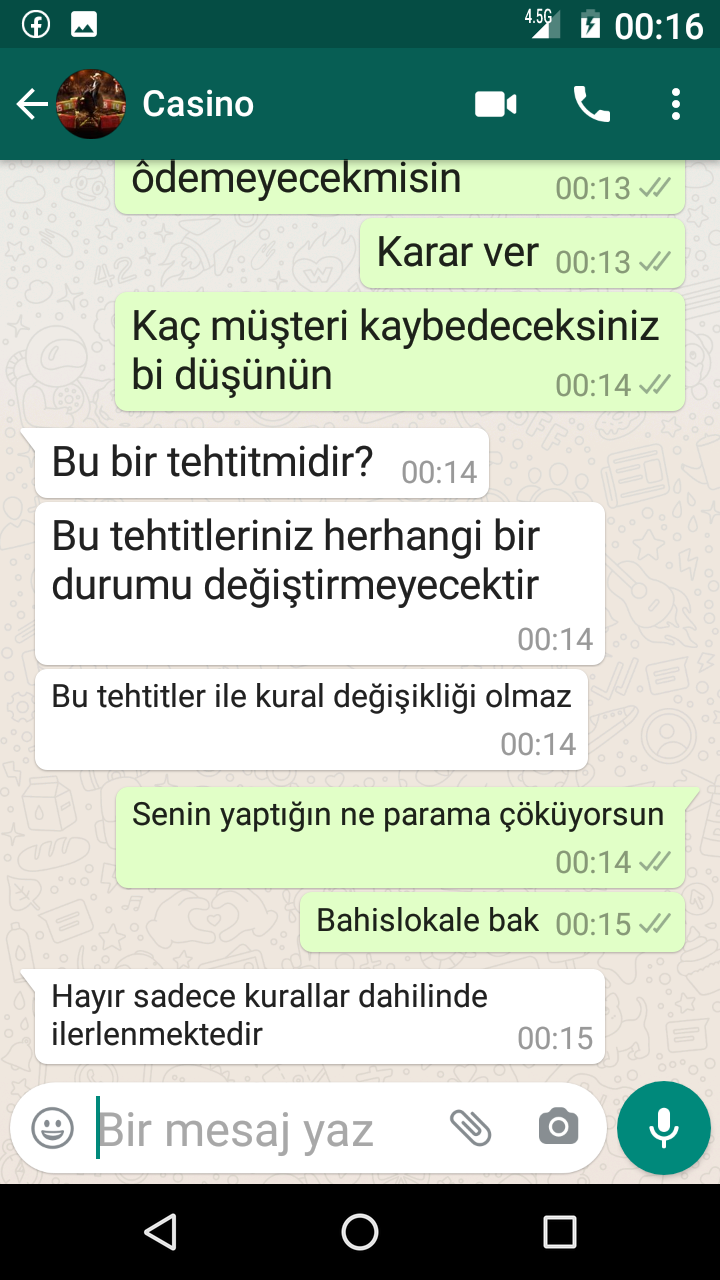Tap the system back navigation button

(160, 1232)
